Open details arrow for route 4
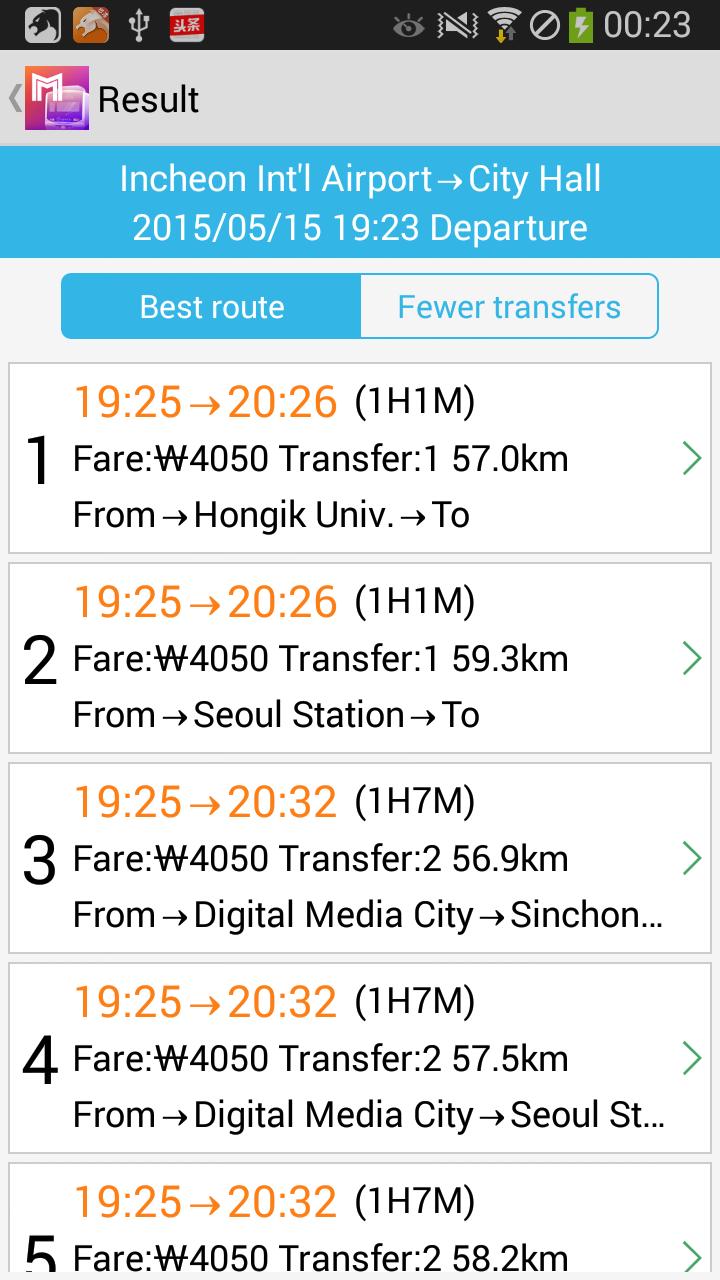 click(x=691, y=1058)
